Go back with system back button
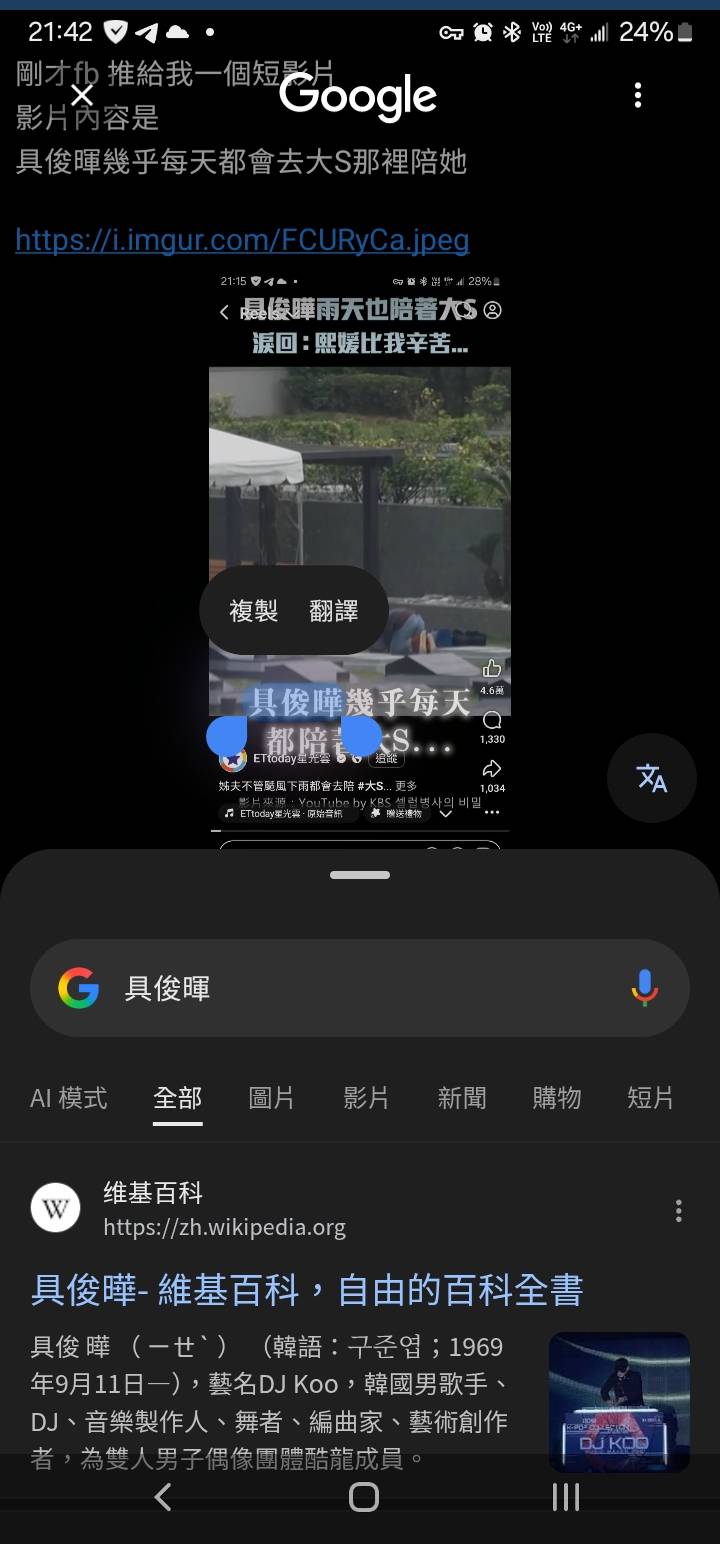The image size is (720, 1544). click(164, 1497)
